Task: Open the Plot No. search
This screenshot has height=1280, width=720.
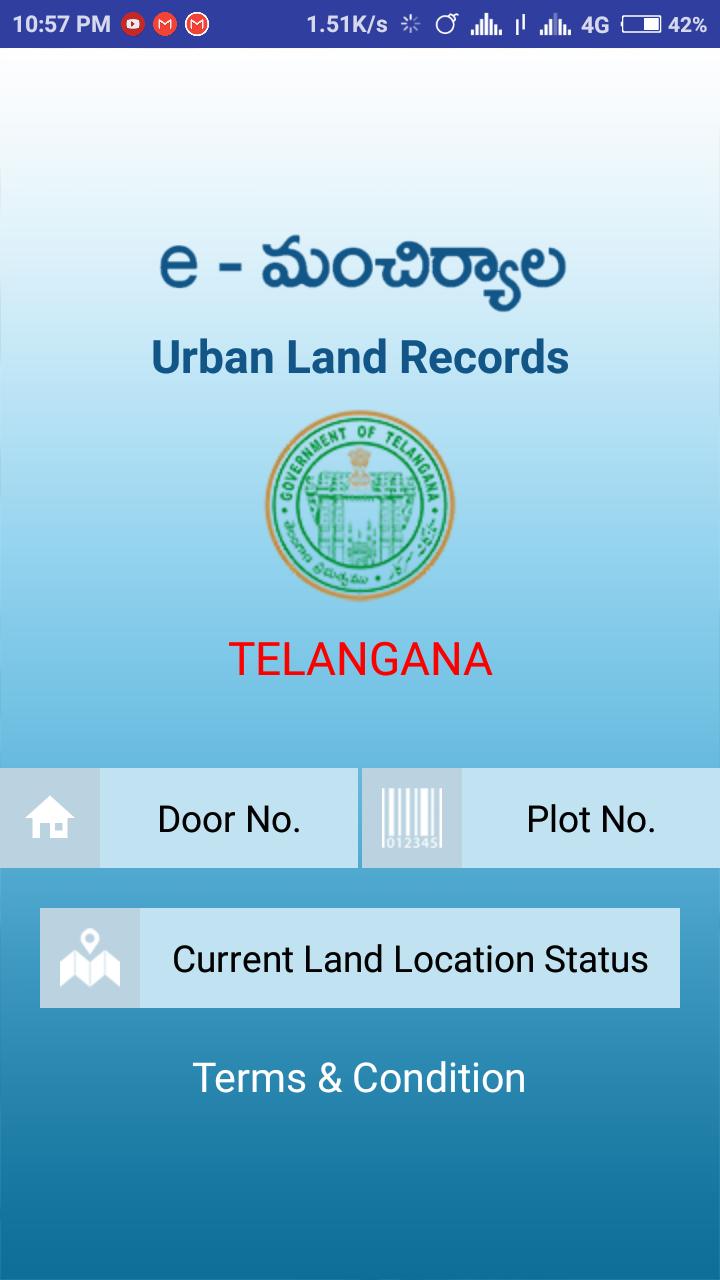Action: [590, 819]
